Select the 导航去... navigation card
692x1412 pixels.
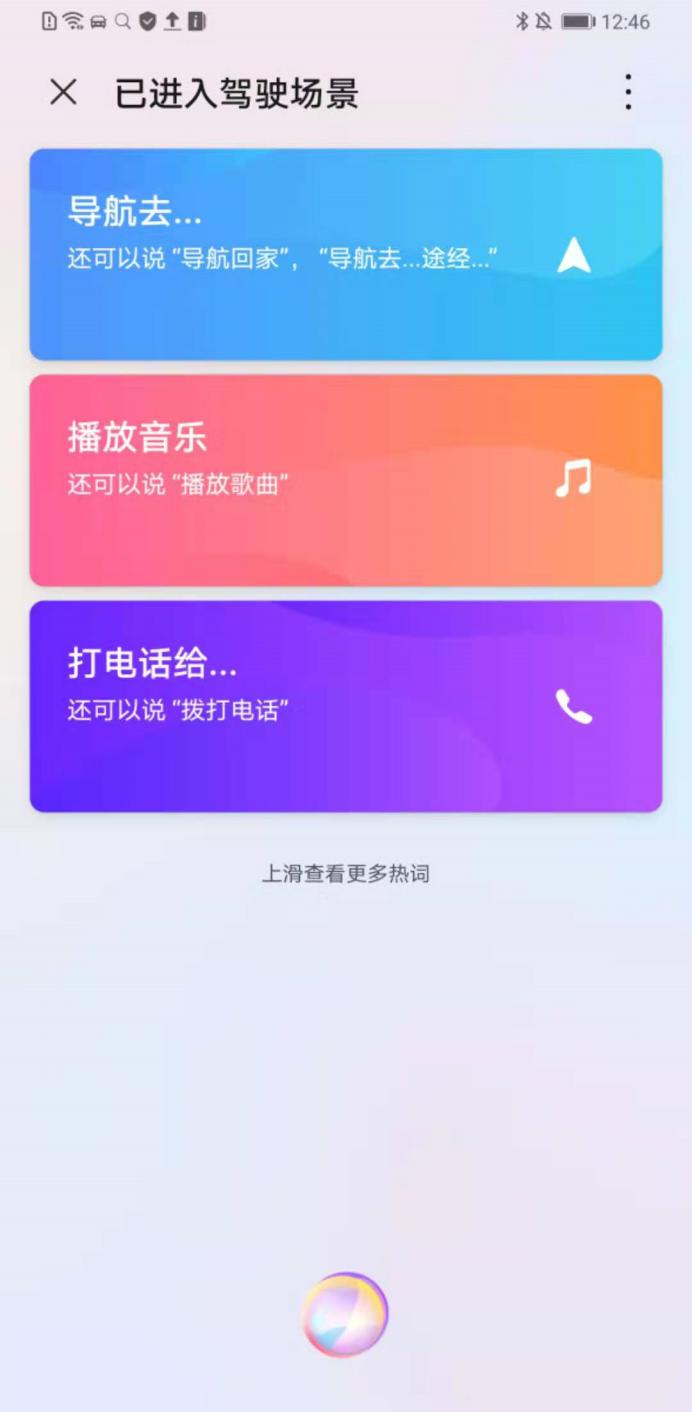[345, 254]
